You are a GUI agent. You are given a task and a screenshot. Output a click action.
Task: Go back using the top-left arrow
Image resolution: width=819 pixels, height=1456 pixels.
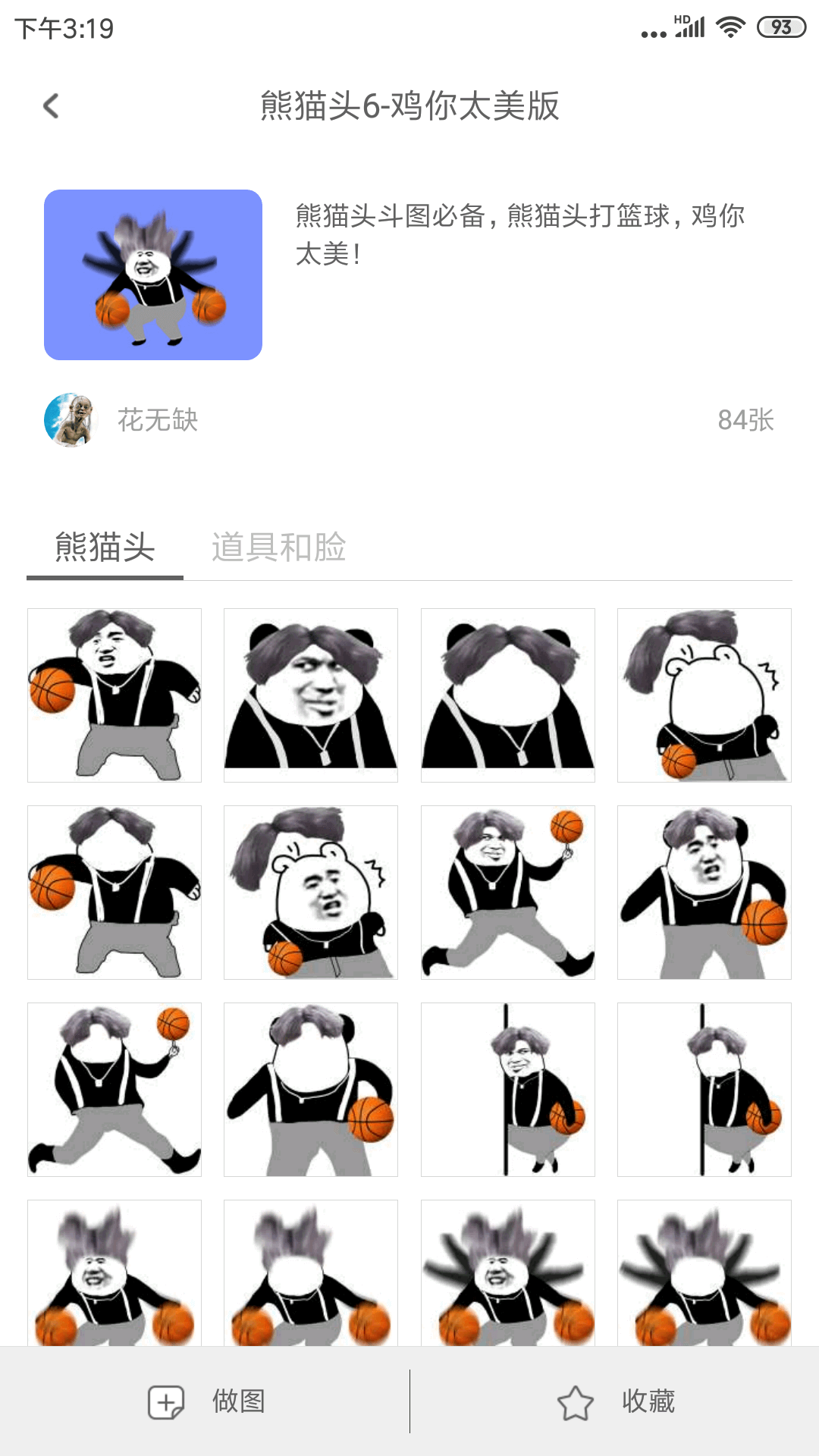(x=51, y=106)
